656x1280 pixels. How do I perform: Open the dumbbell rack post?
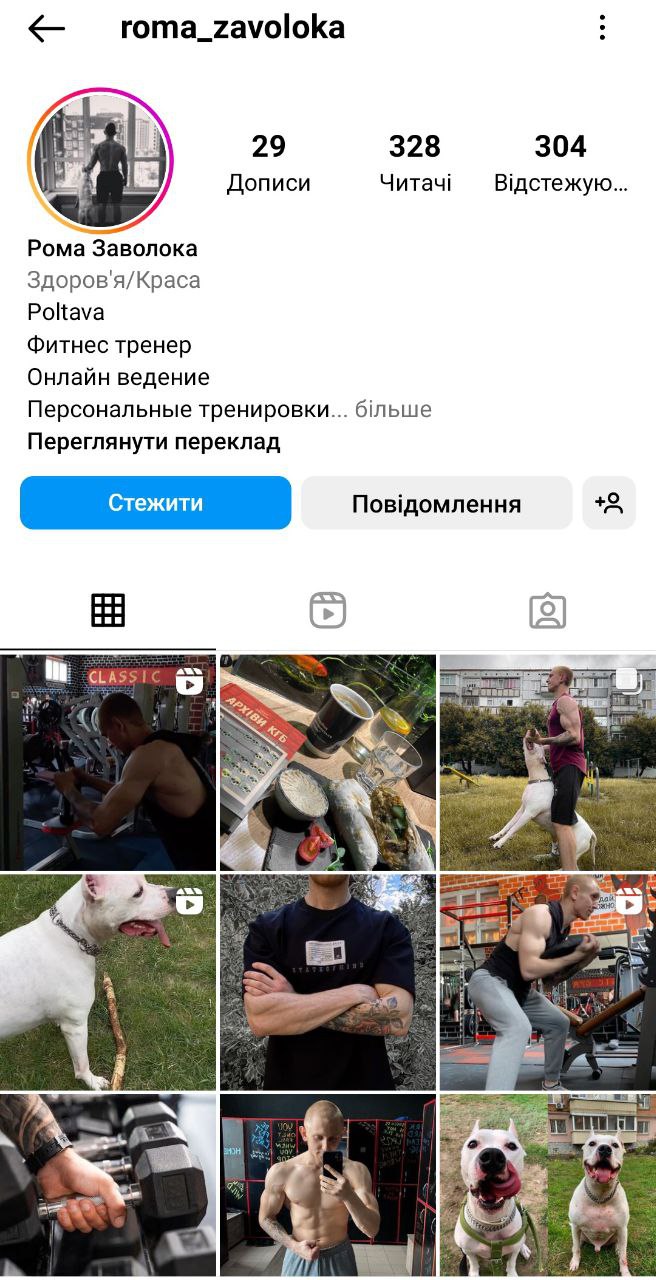pos(108,1185)
